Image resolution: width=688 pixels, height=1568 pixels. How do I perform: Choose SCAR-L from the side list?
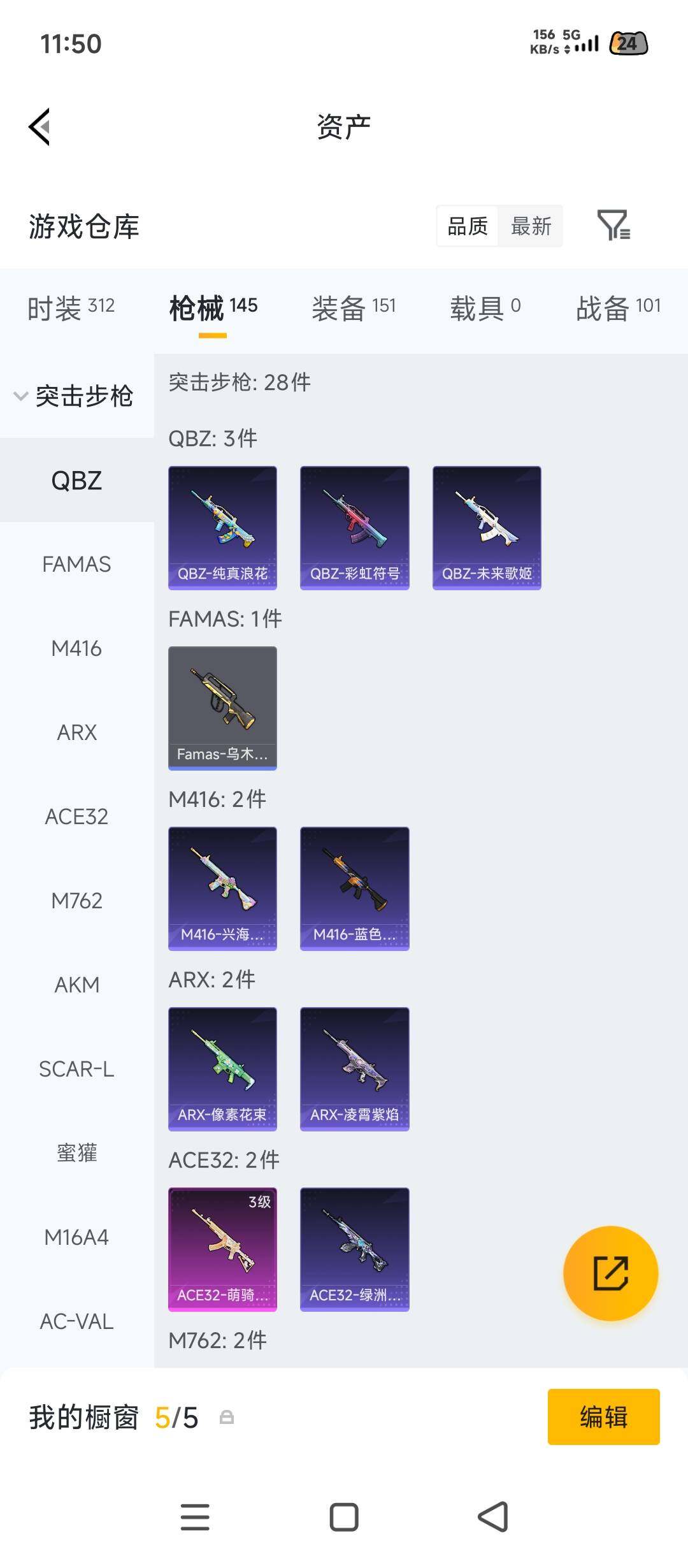tap(76, 1069)
